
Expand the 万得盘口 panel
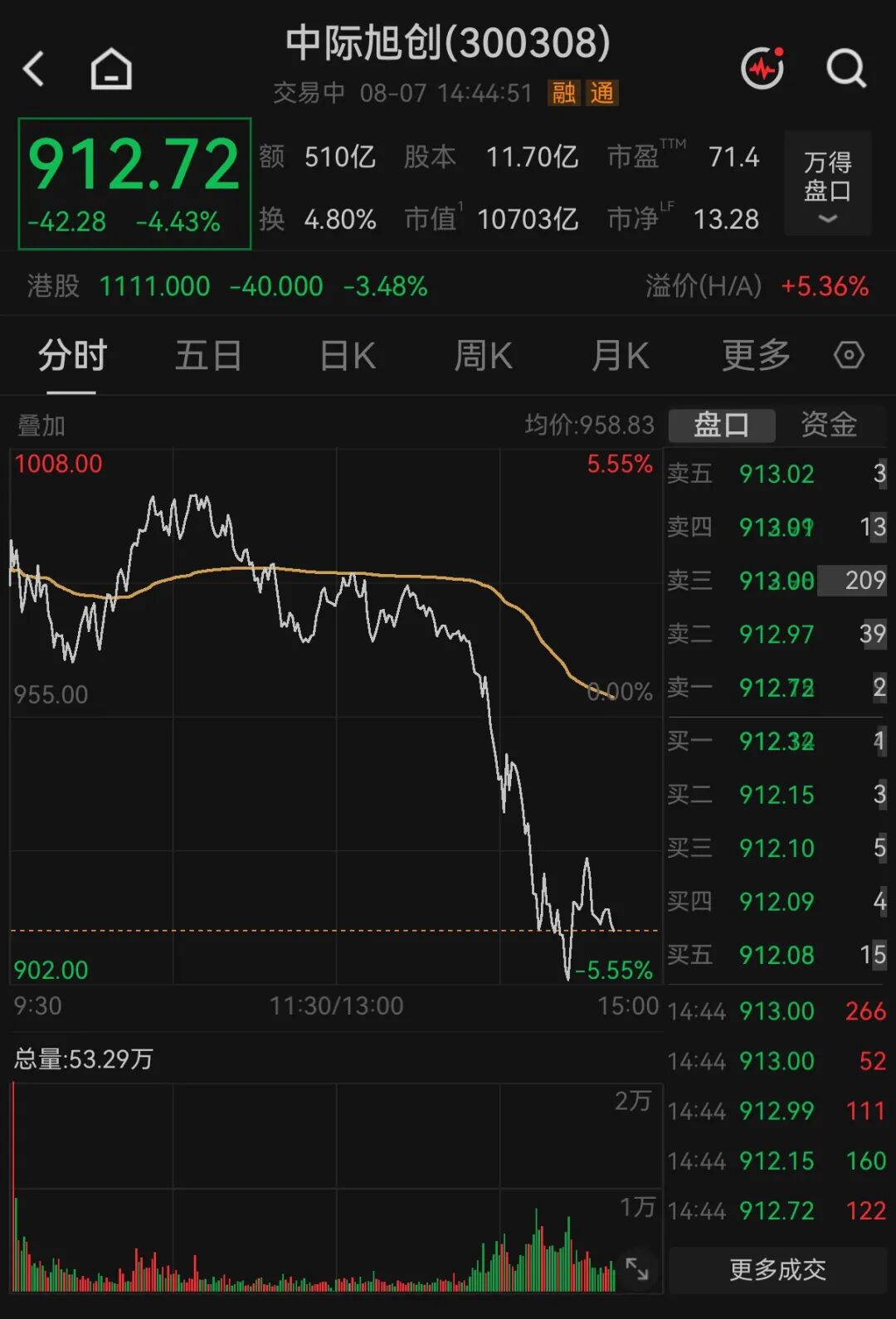pos(827,183)
